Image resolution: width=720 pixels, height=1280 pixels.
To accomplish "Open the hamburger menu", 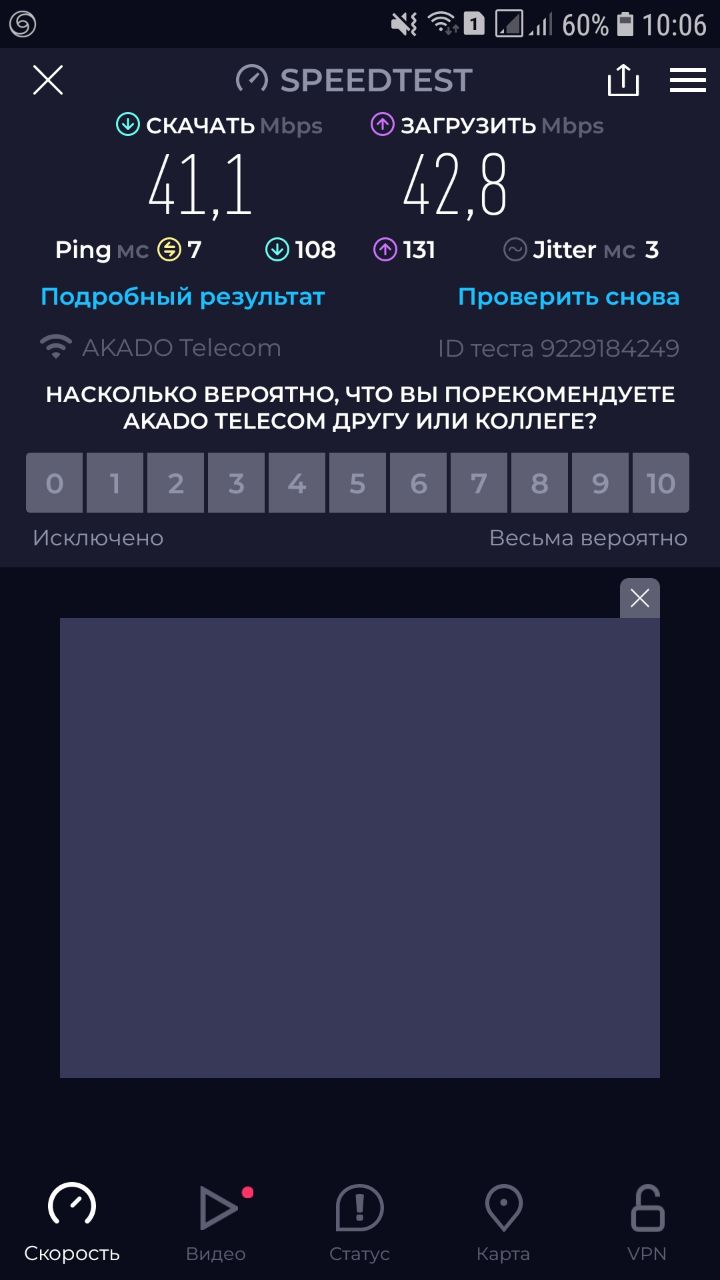I will (688, 80).
